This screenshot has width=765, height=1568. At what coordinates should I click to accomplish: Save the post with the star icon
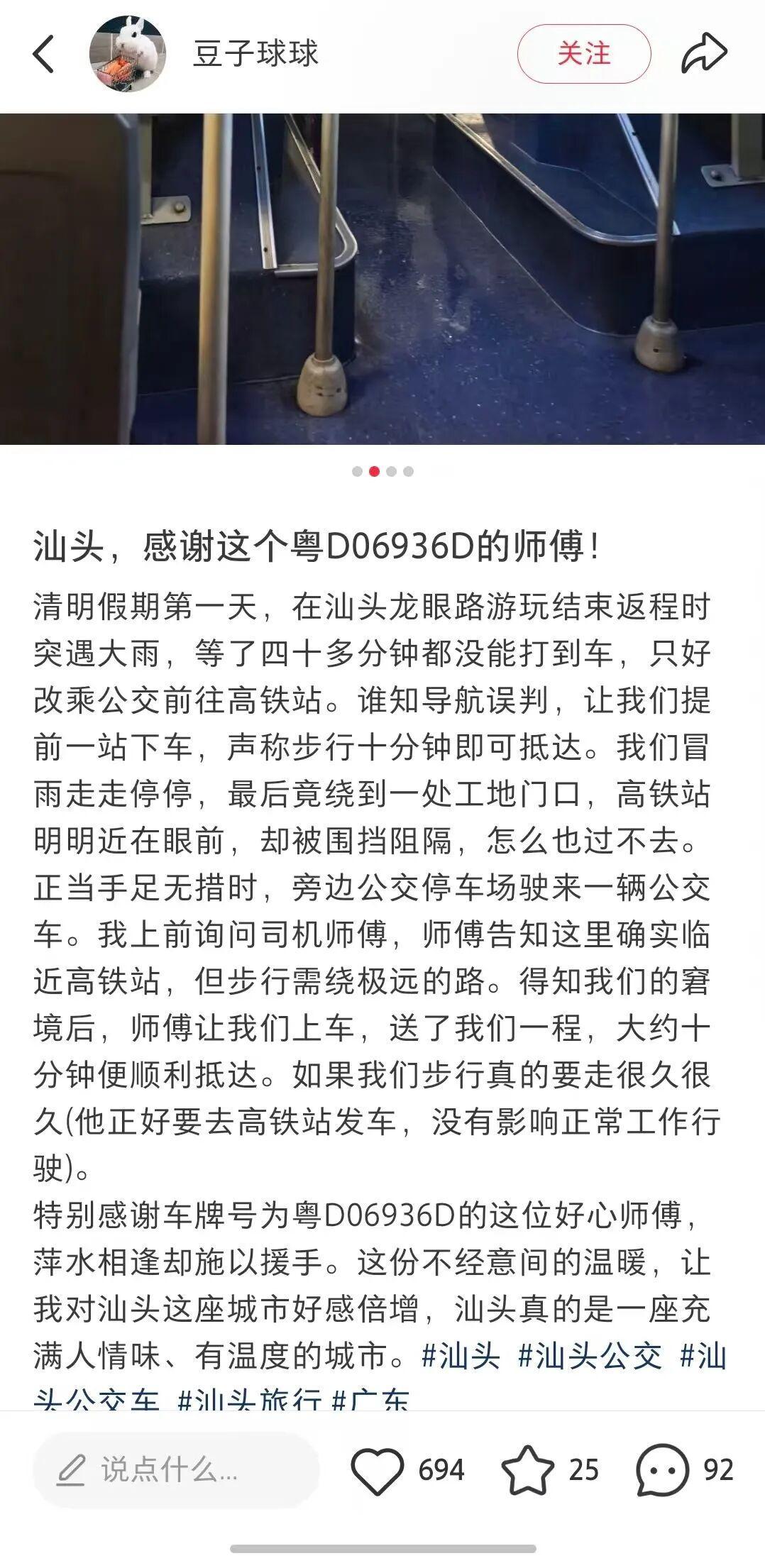[x=527, y=1469]
